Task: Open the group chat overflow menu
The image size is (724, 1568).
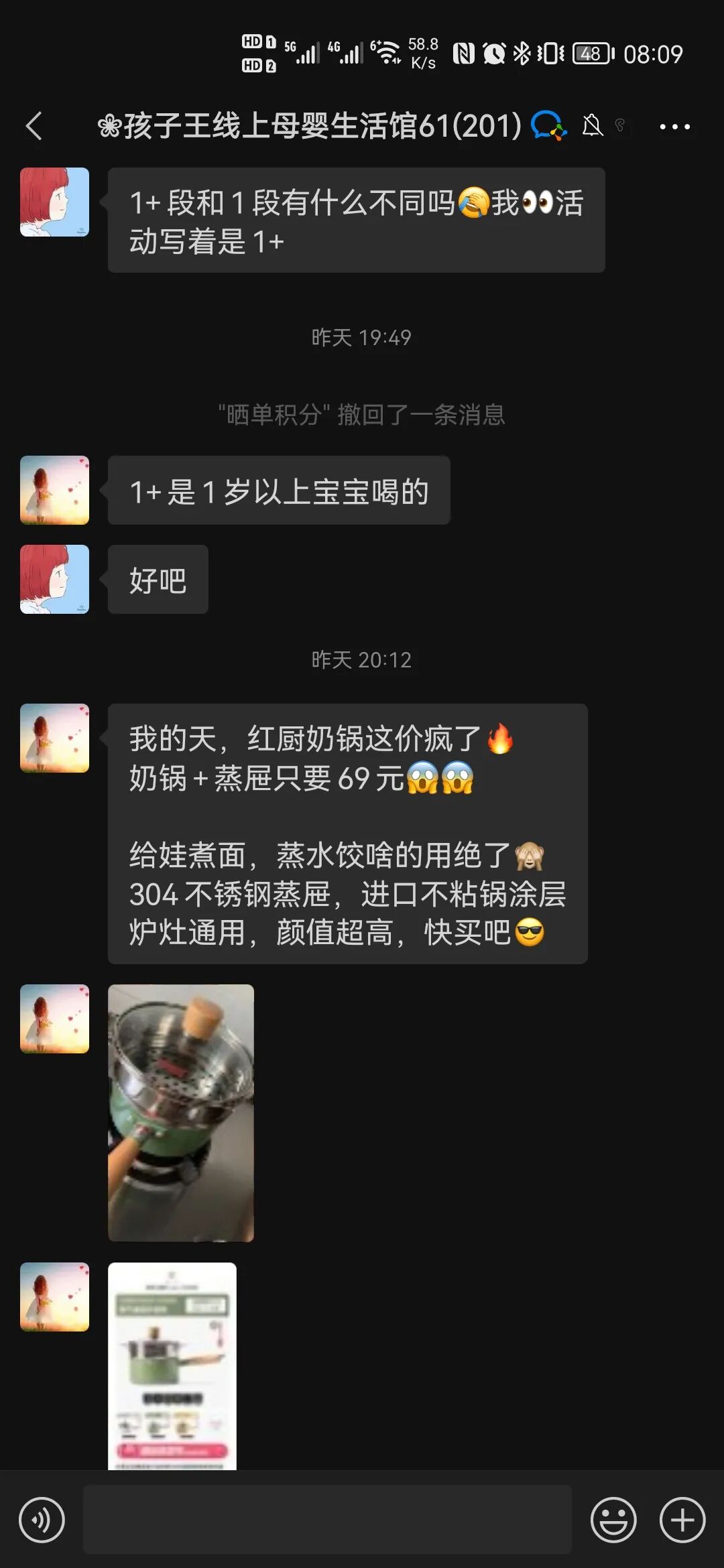Action: (674, 126)
